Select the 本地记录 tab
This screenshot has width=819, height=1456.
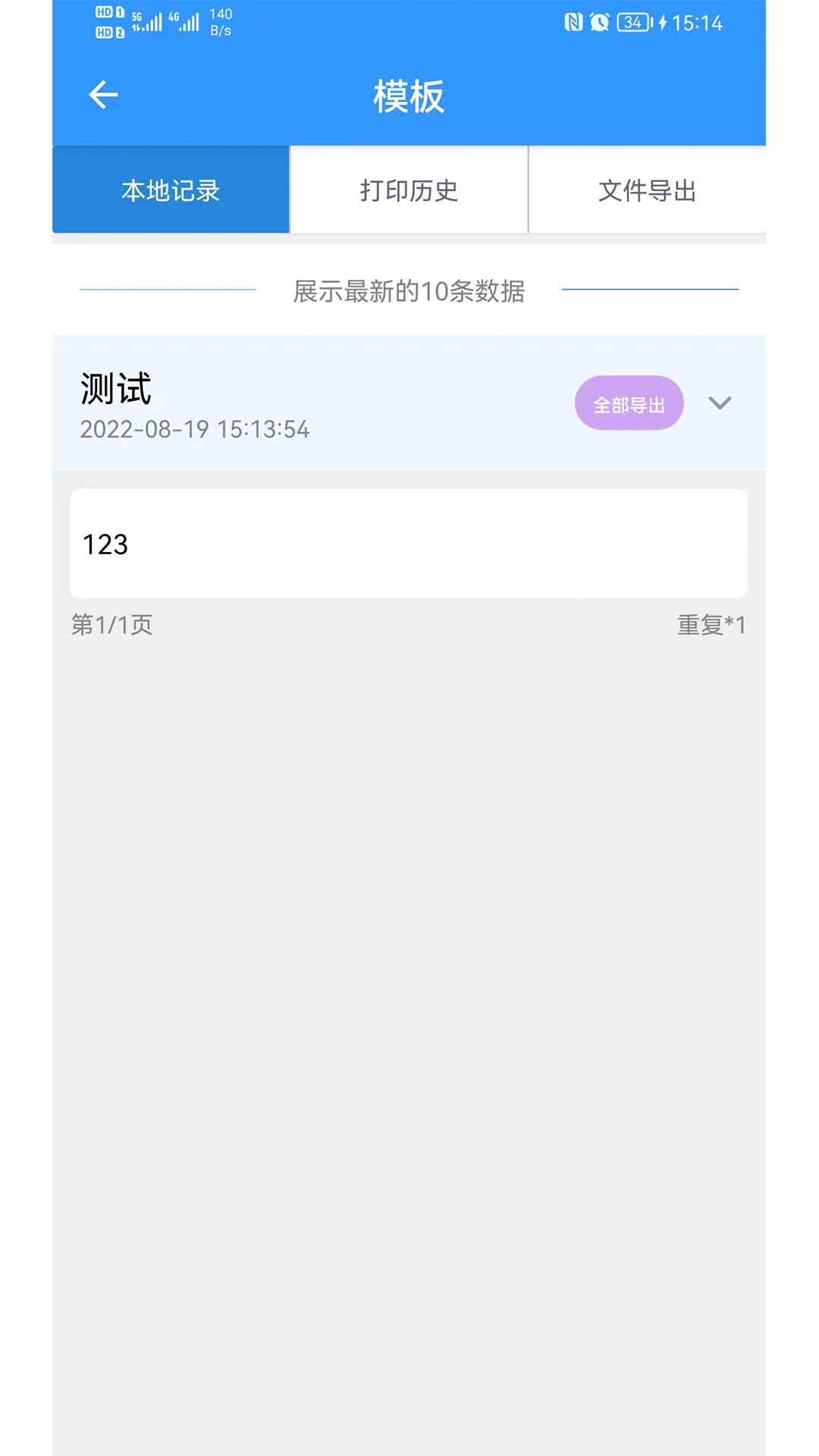(170, 190)
